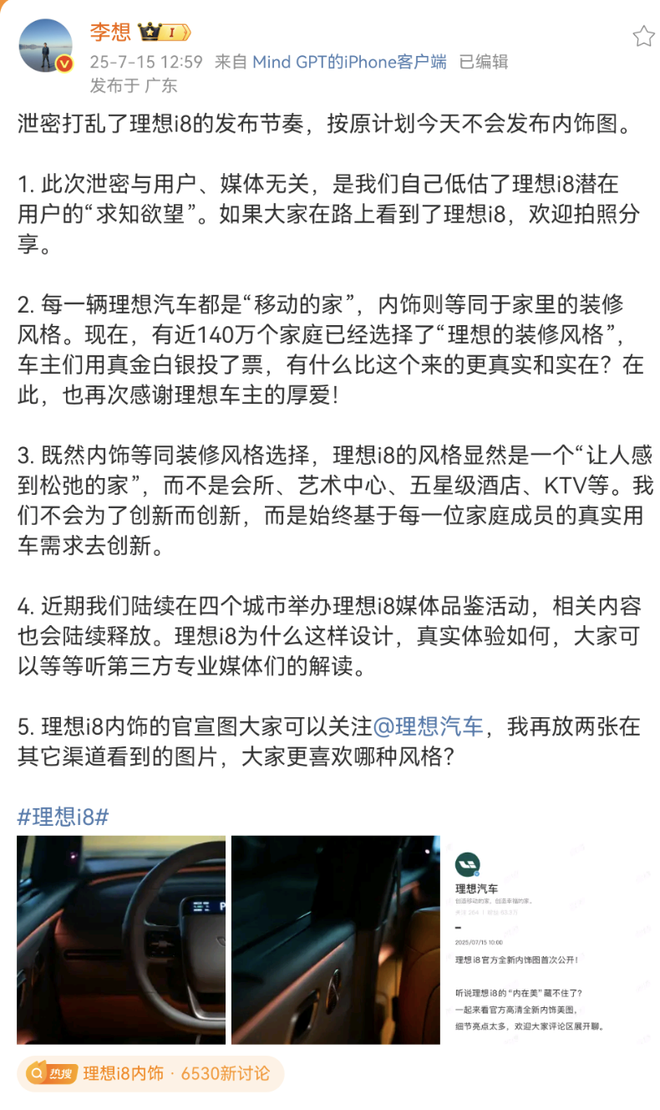Open the Mind GPT的iPhone客户端 source link
The width and height of the screenshot is (660, 1110).
click(x=349, y=62)
